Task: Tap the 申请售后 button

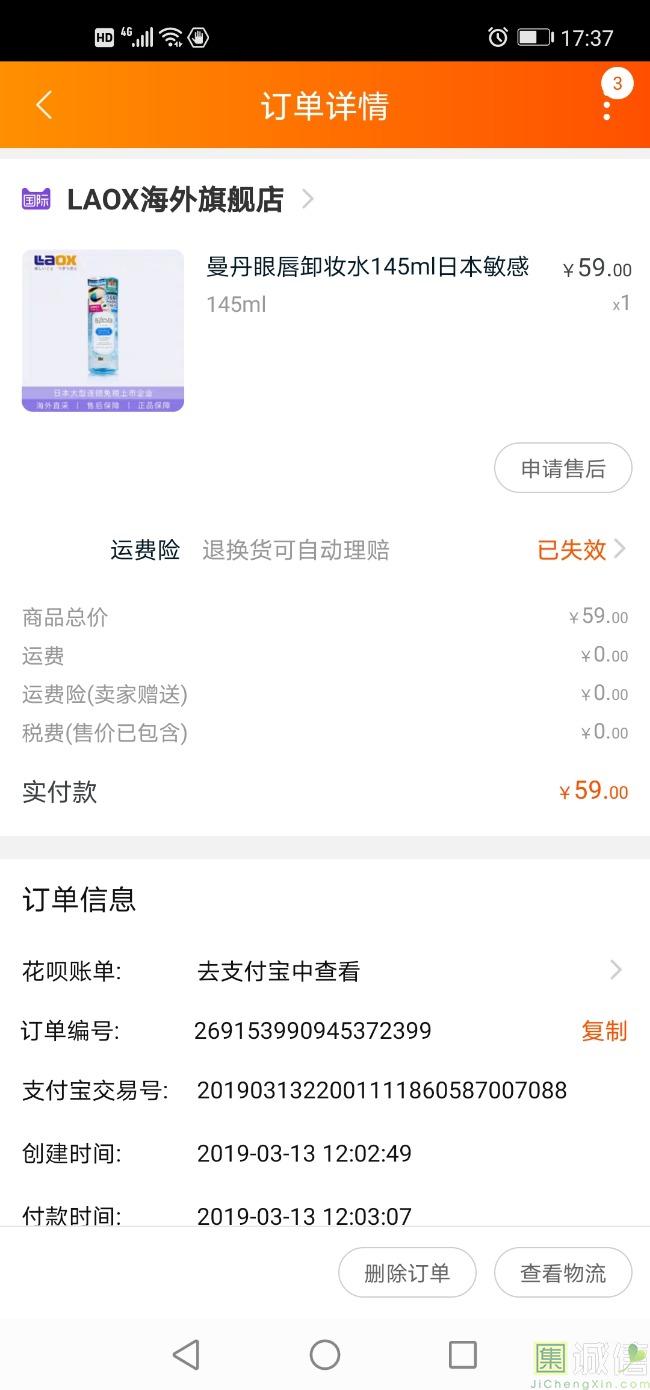Action: (562, 468)
